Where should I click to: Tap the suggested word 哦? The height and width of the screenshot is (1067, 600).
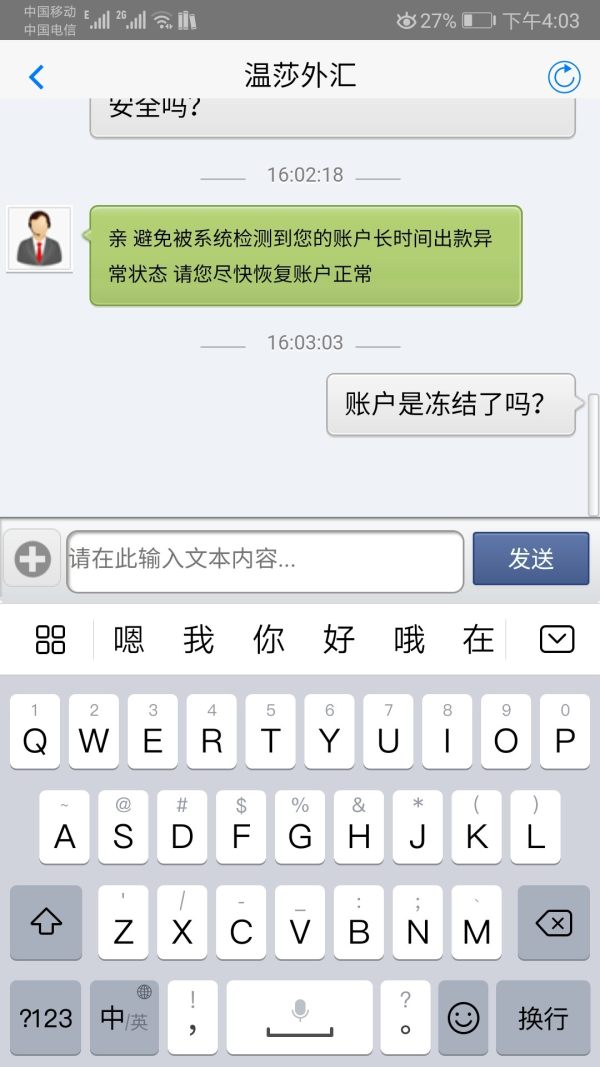[x=409, y=640]
